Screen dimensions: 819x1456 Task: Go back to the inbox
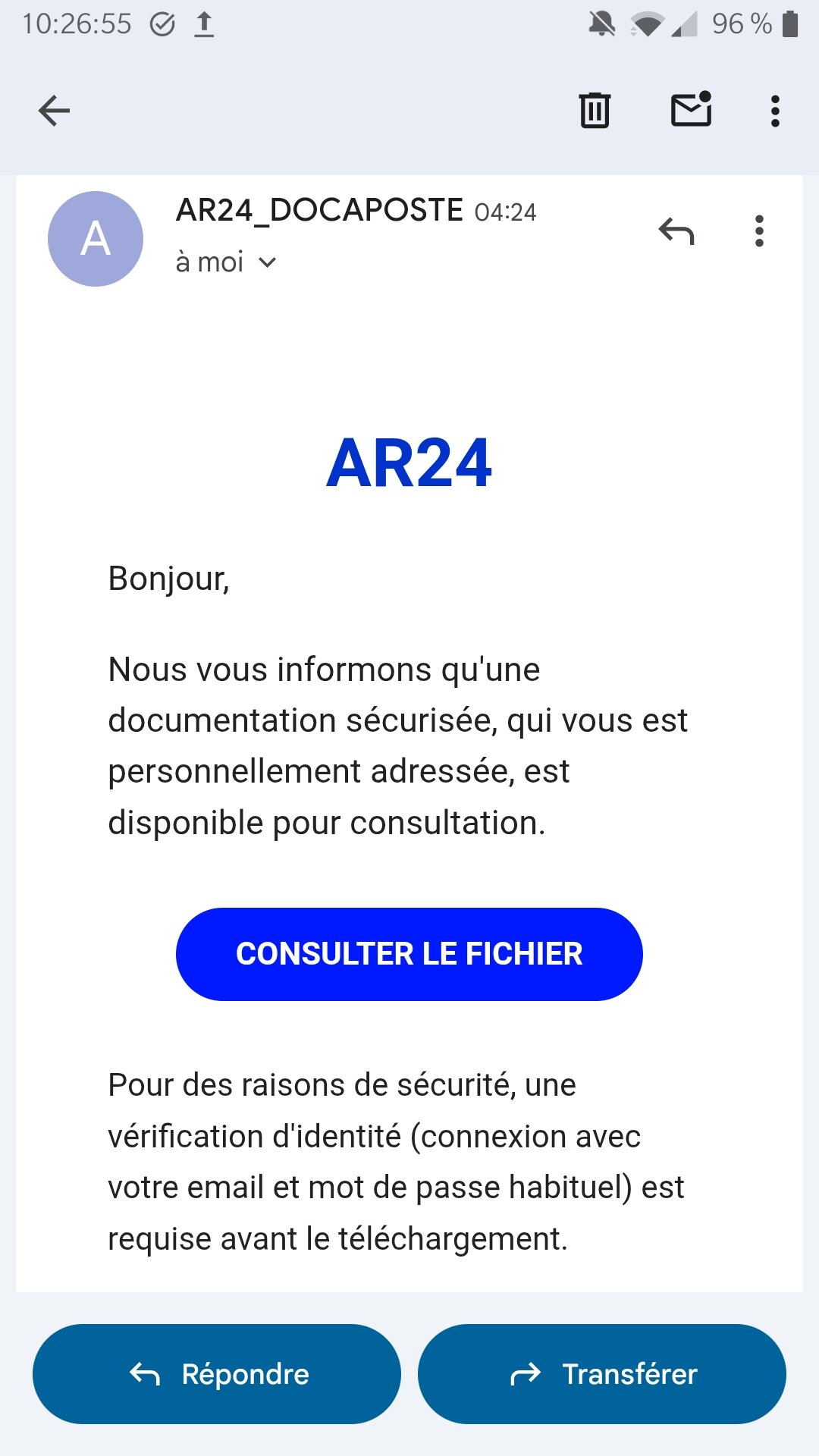tap(54, 111)
